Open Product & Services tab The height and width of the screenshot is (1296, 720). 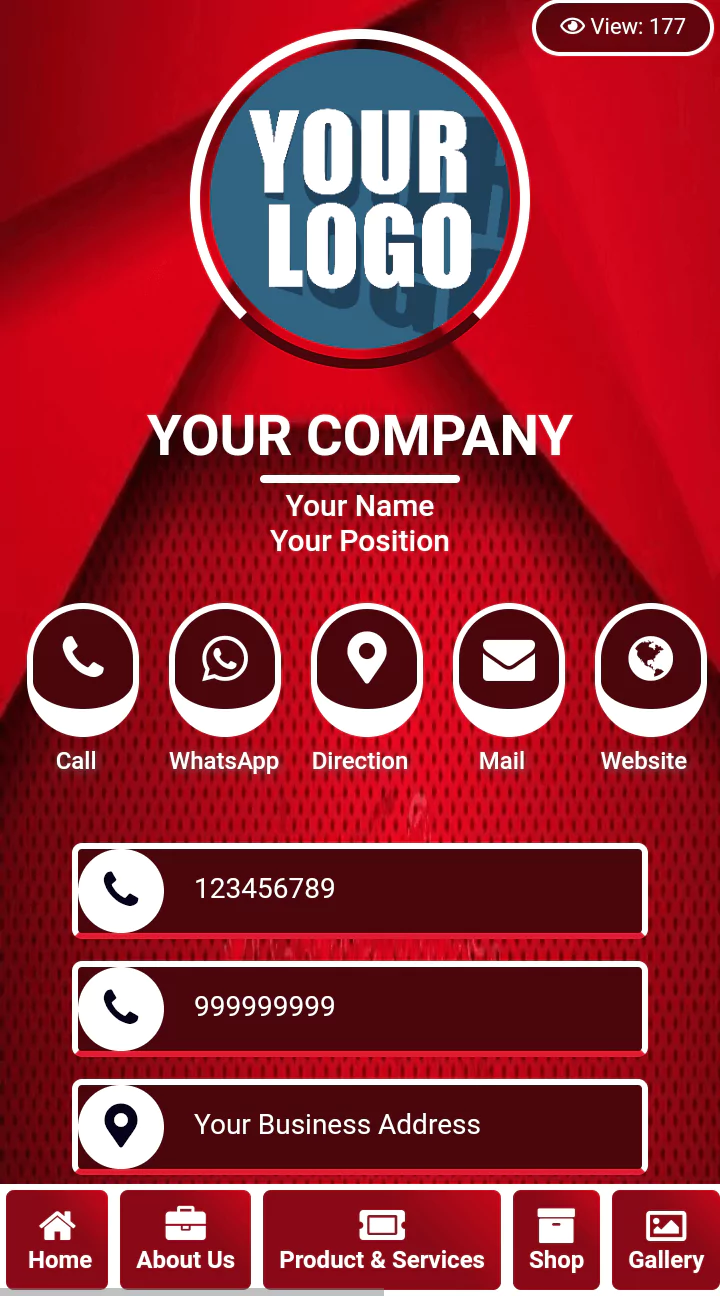click(382, 1240)
